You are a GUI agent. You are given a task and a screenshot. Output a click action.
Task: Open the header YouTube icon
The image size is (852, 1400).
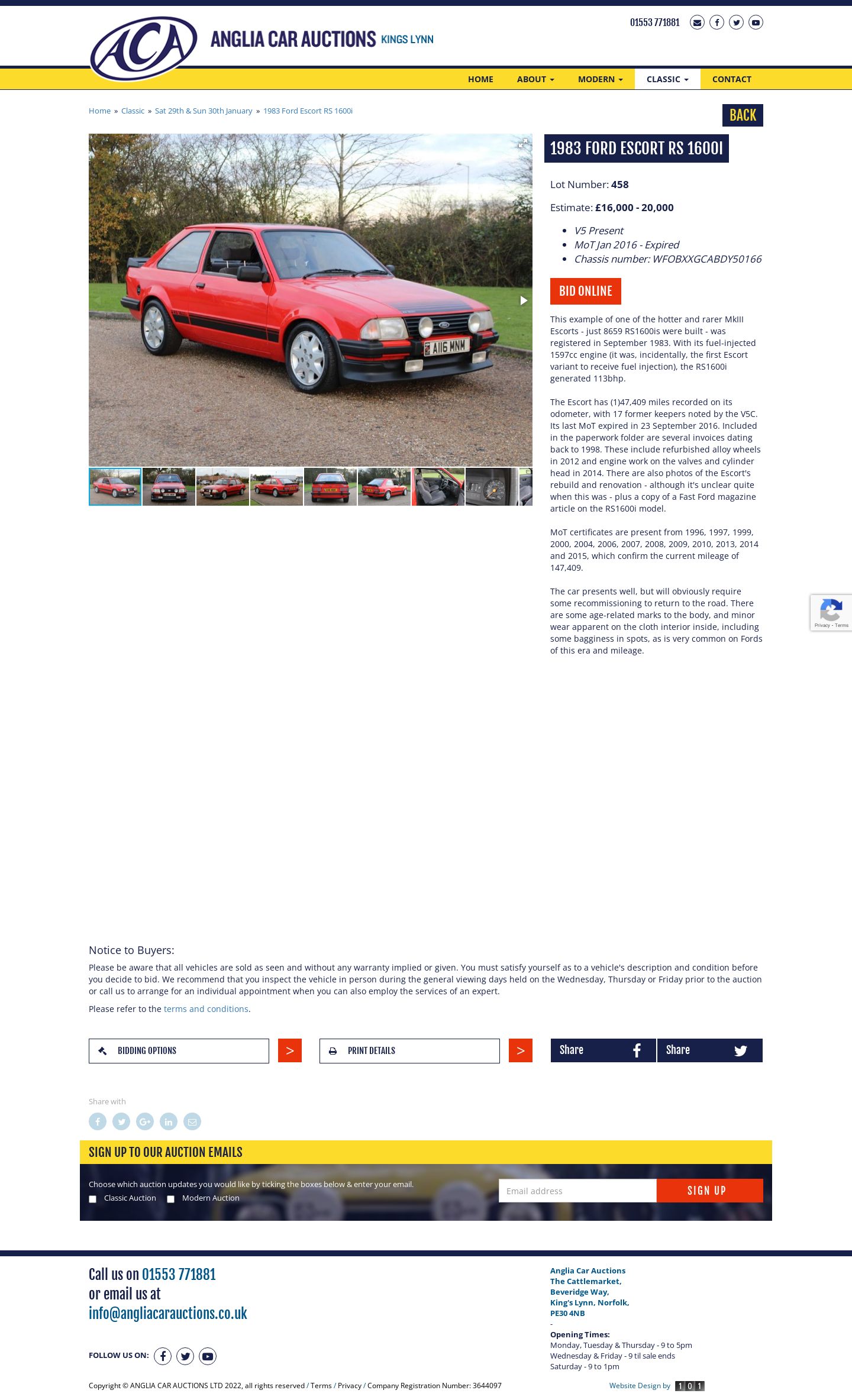tap(756, 22)
